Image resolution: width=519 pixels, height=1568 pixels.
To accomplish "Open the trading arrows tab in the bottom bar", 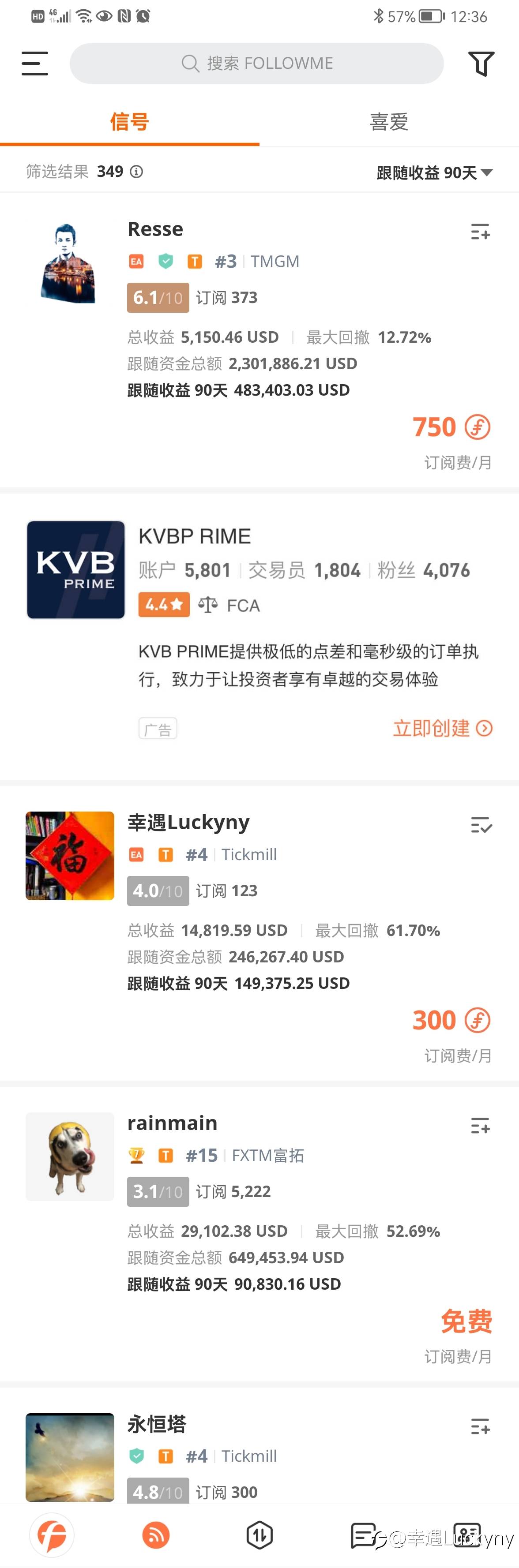I will pos(259,1534).
